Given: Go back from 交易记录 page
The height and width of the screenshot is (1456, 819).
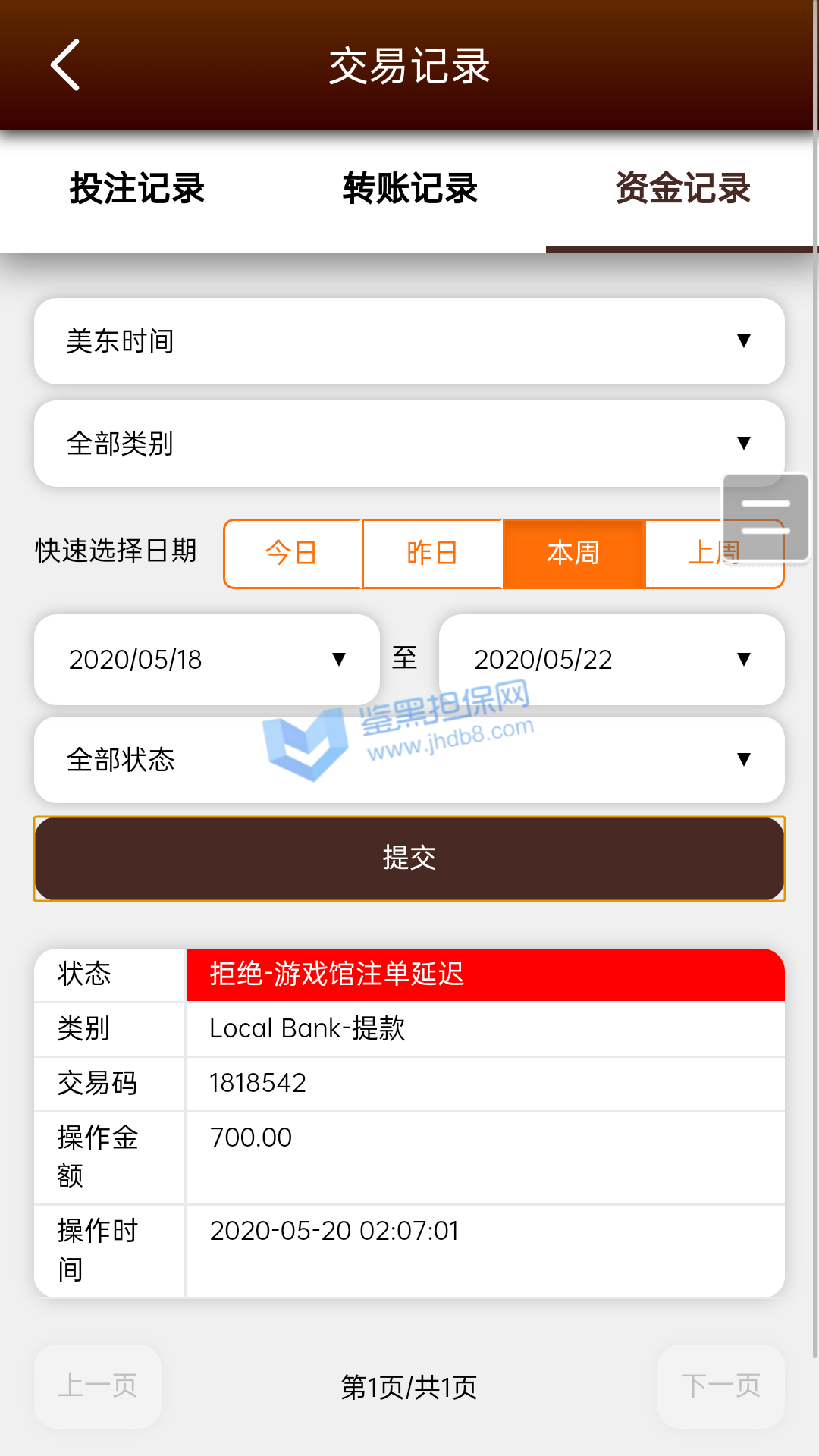Looking at the screenshot, I should (x=66, y=65).
